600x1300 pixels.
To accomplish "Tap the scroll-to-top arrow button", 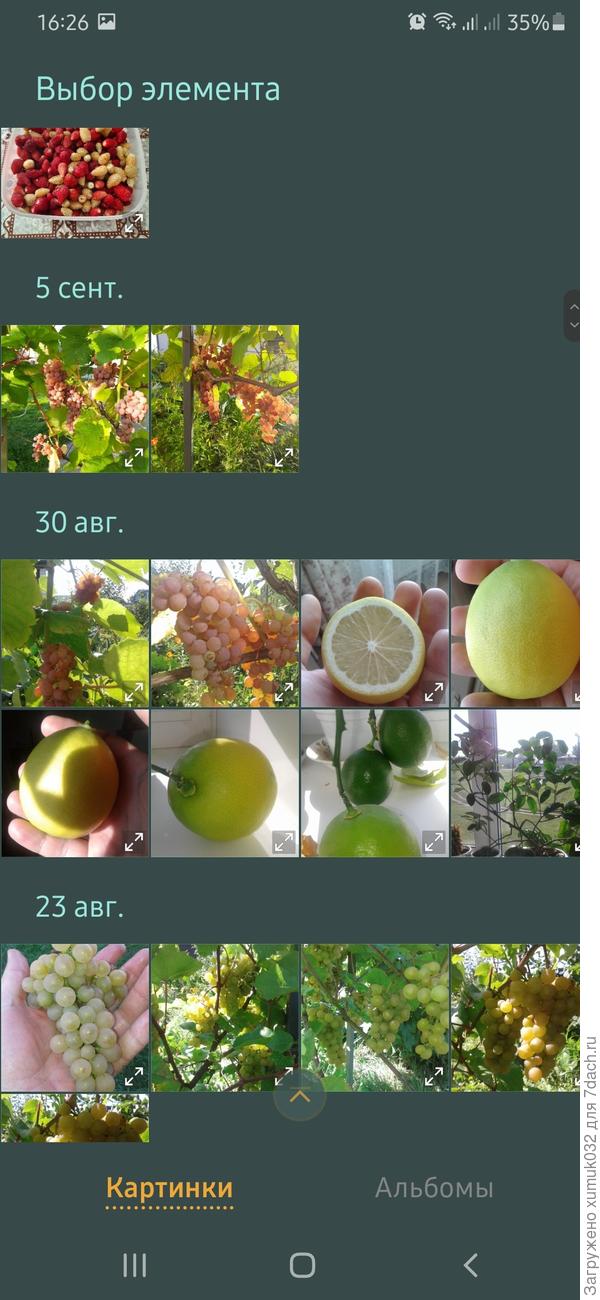I will pos(299,1096).
